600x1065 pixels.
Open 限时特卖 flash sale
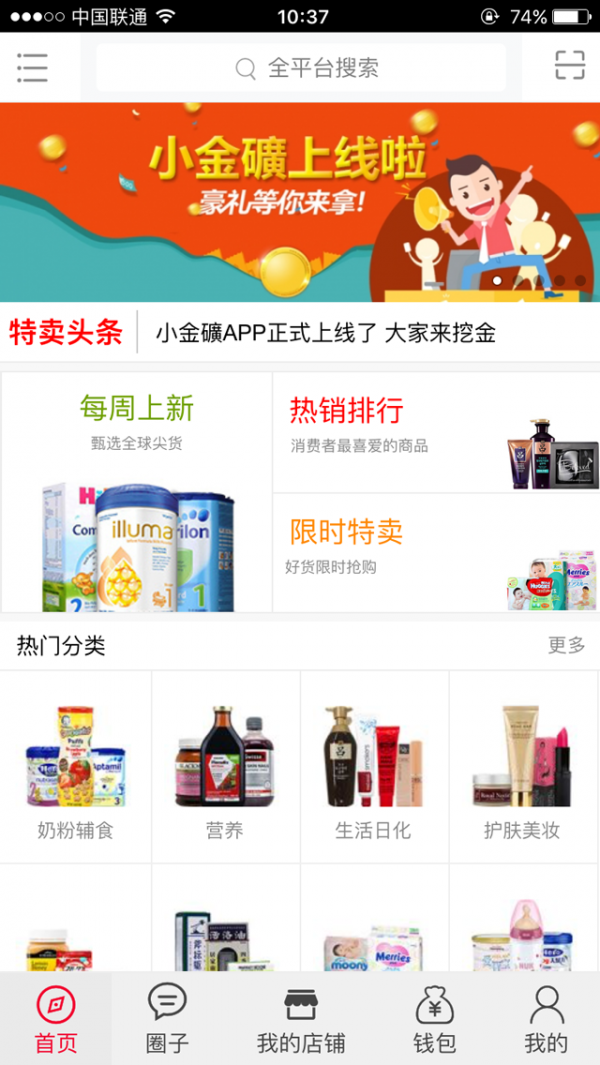coord(436,552)
